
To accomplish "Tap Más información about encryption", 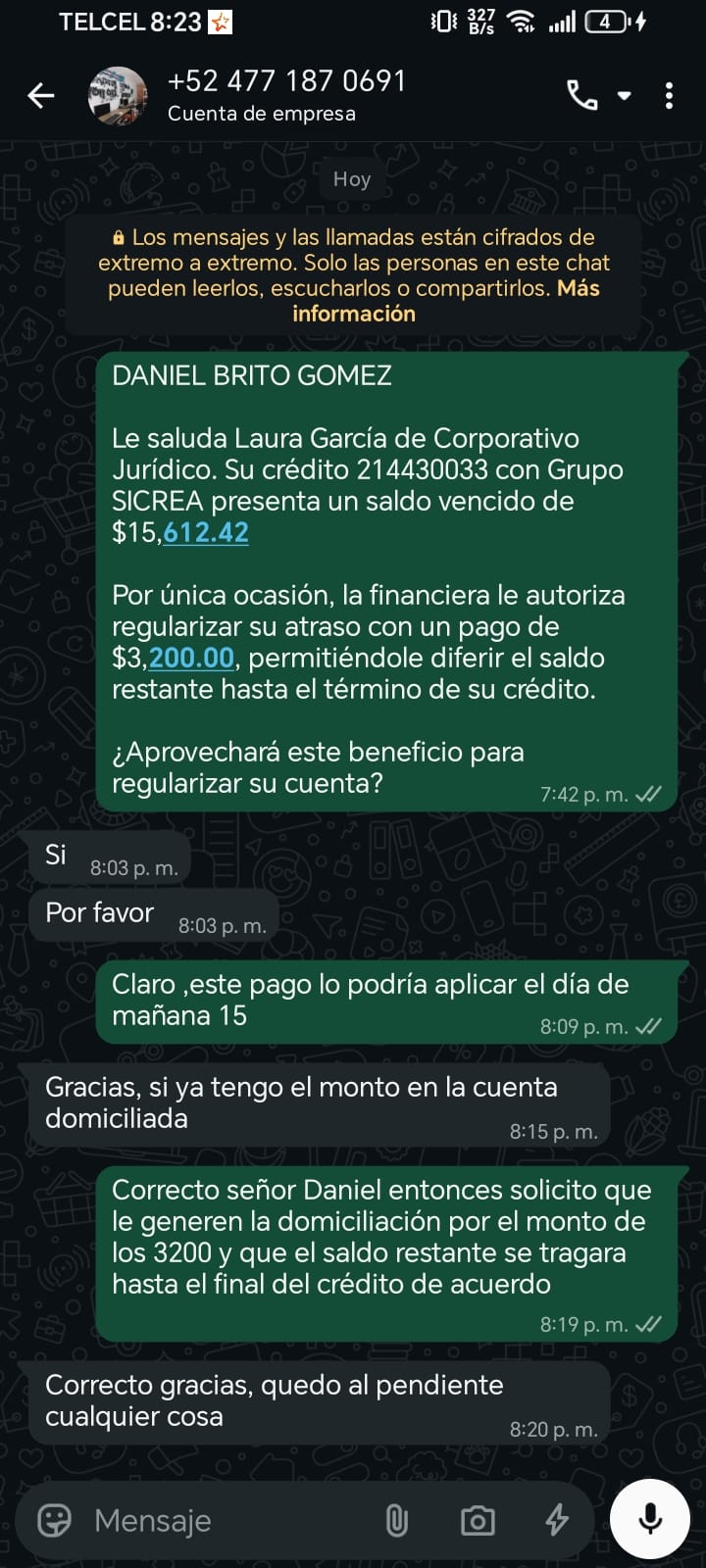I will click(x=446, y=301).
